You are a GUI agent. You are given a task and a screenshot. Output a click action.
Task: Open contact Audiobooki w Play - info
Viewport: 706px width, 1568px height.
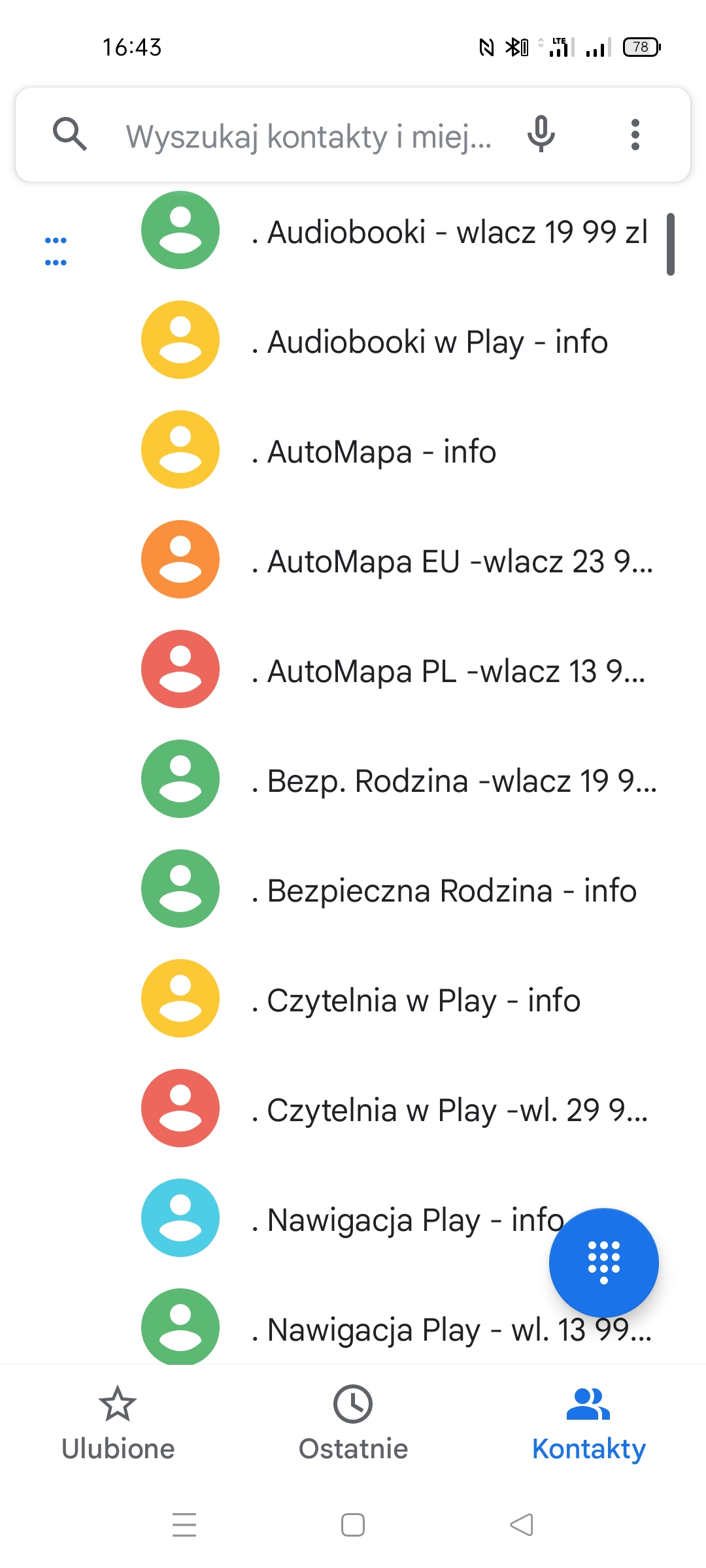pyautogui.click(x=437, y=342)
